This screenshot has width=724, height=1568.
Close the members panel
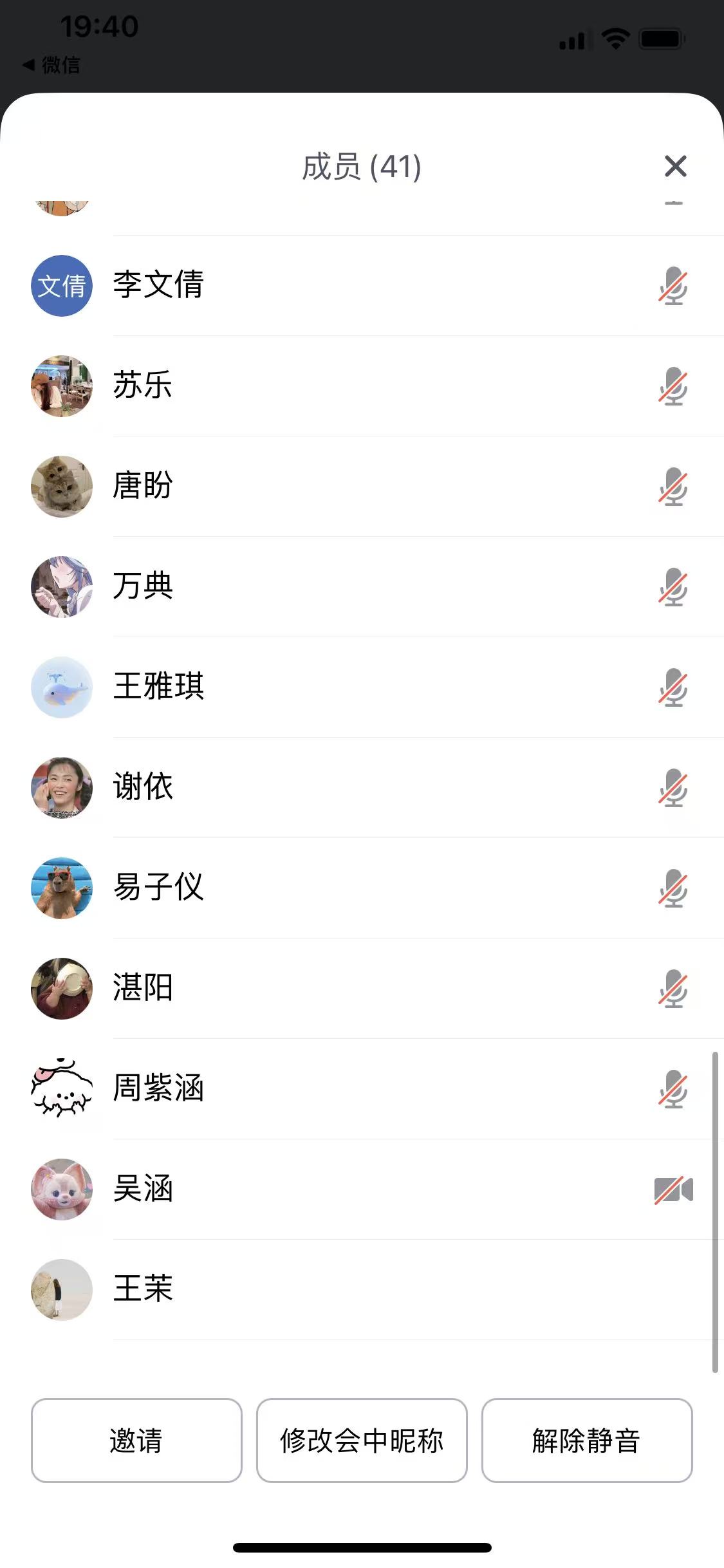(675, 166)
